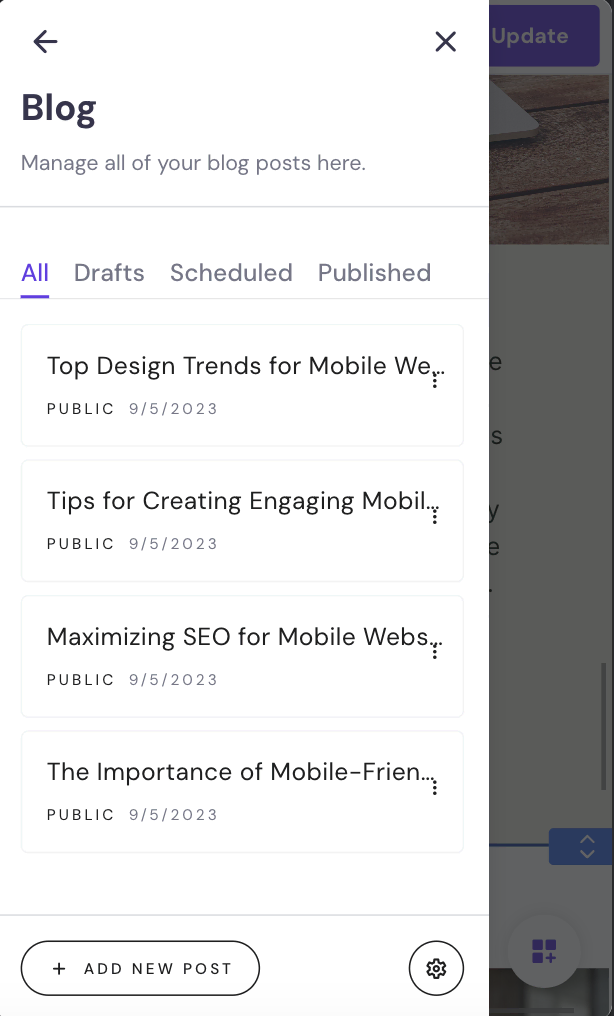Switch to the Scheduled tab
Viewport: 614px width, 1016px height.
click(x=231, y=273)
